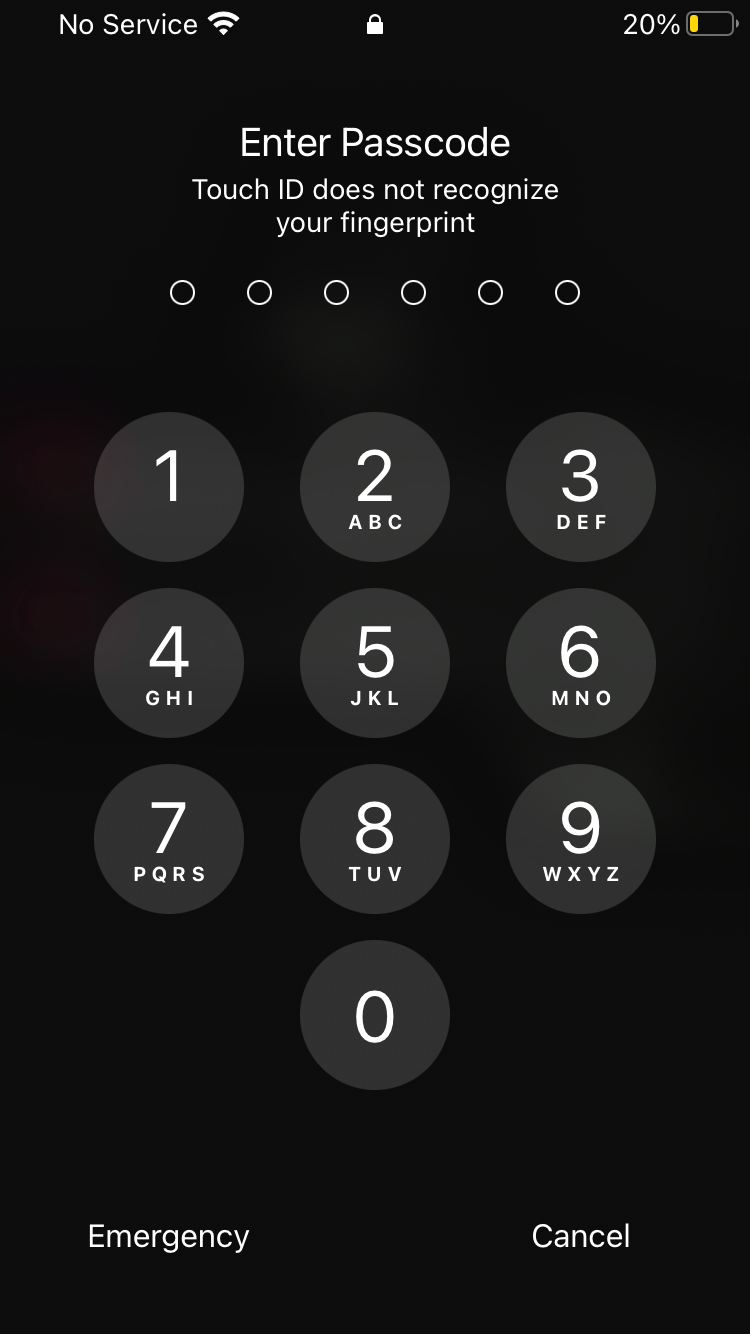The image size is (750, 1334).
Task: Tap the digit 2 ABC key
Action: [375, 487]
